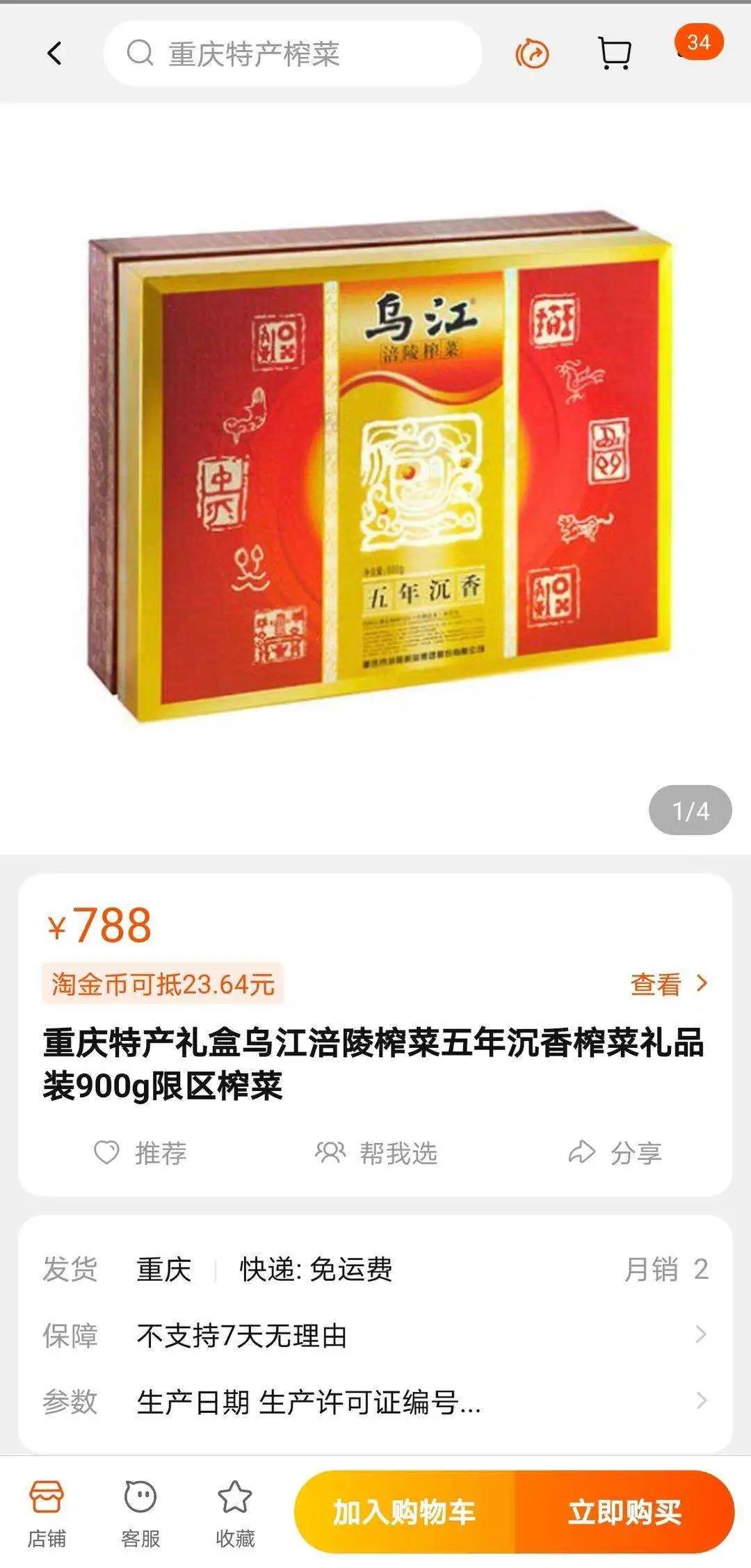Expand the 参数 product parameters row
The height and width of the screenshot is (1568, 751).
(375, 1402)
